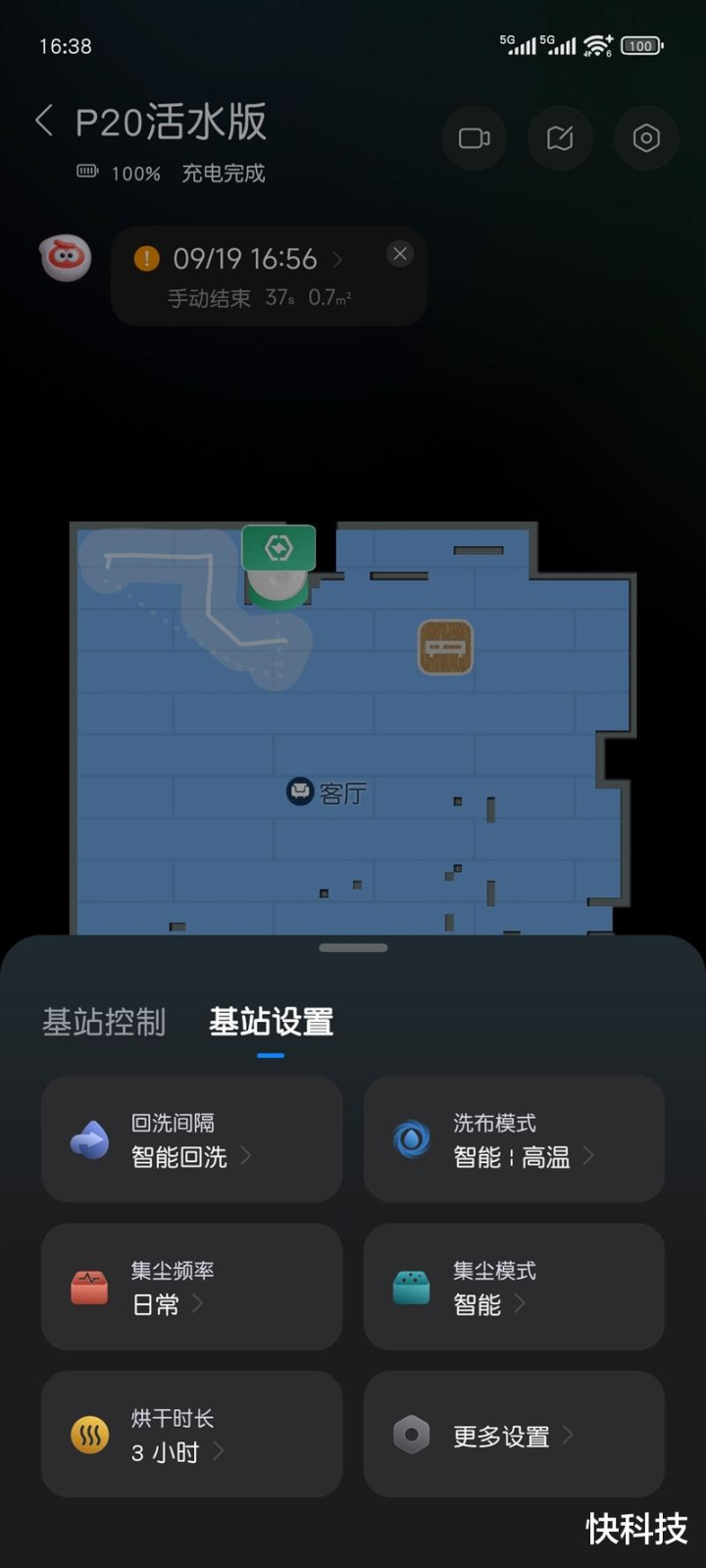Screen dimensions: 706x1568
Task: Tap the robot mascot avatar
Action: [x=66, y=258]
